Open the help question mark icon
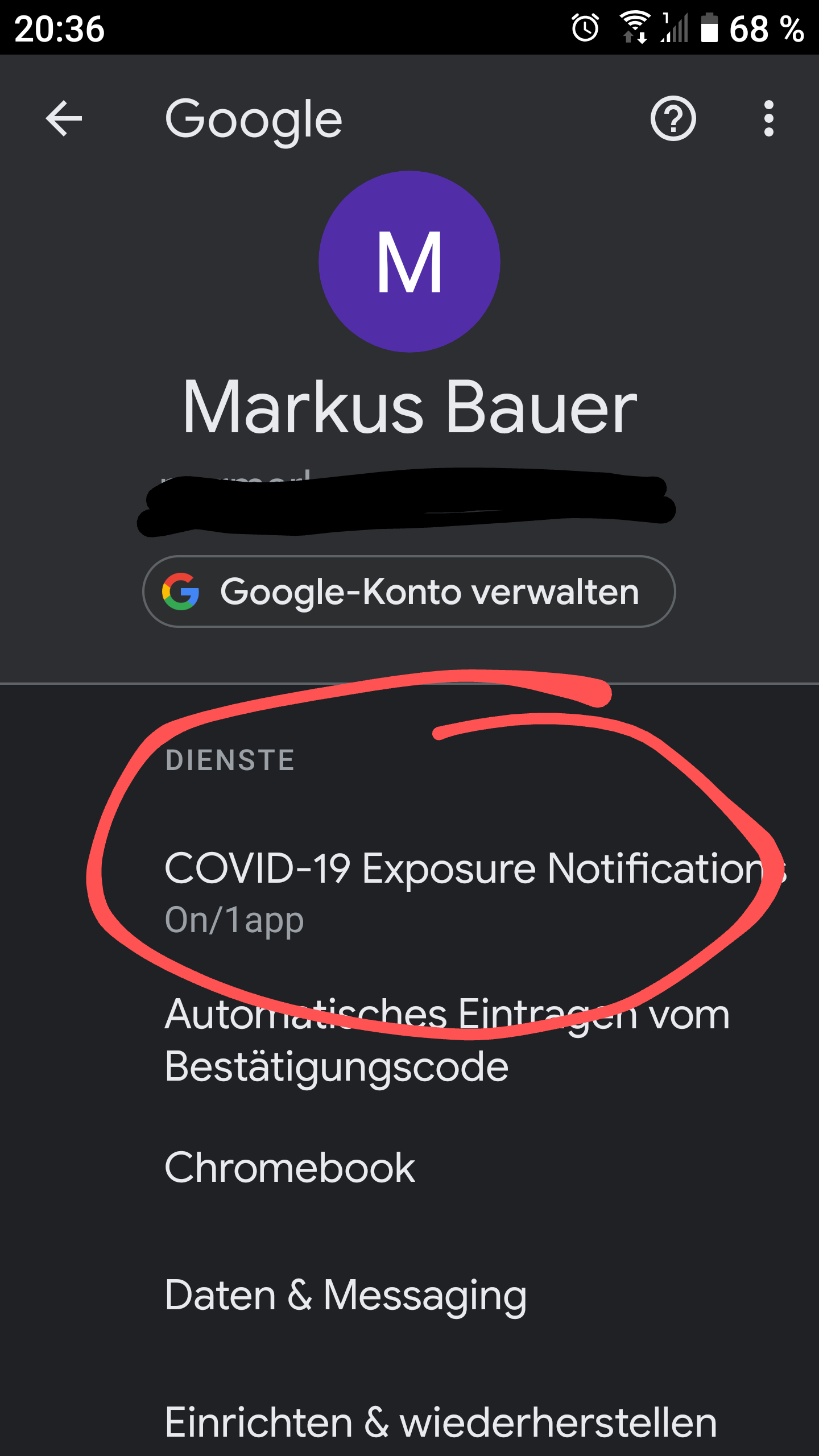 [673, 118]
